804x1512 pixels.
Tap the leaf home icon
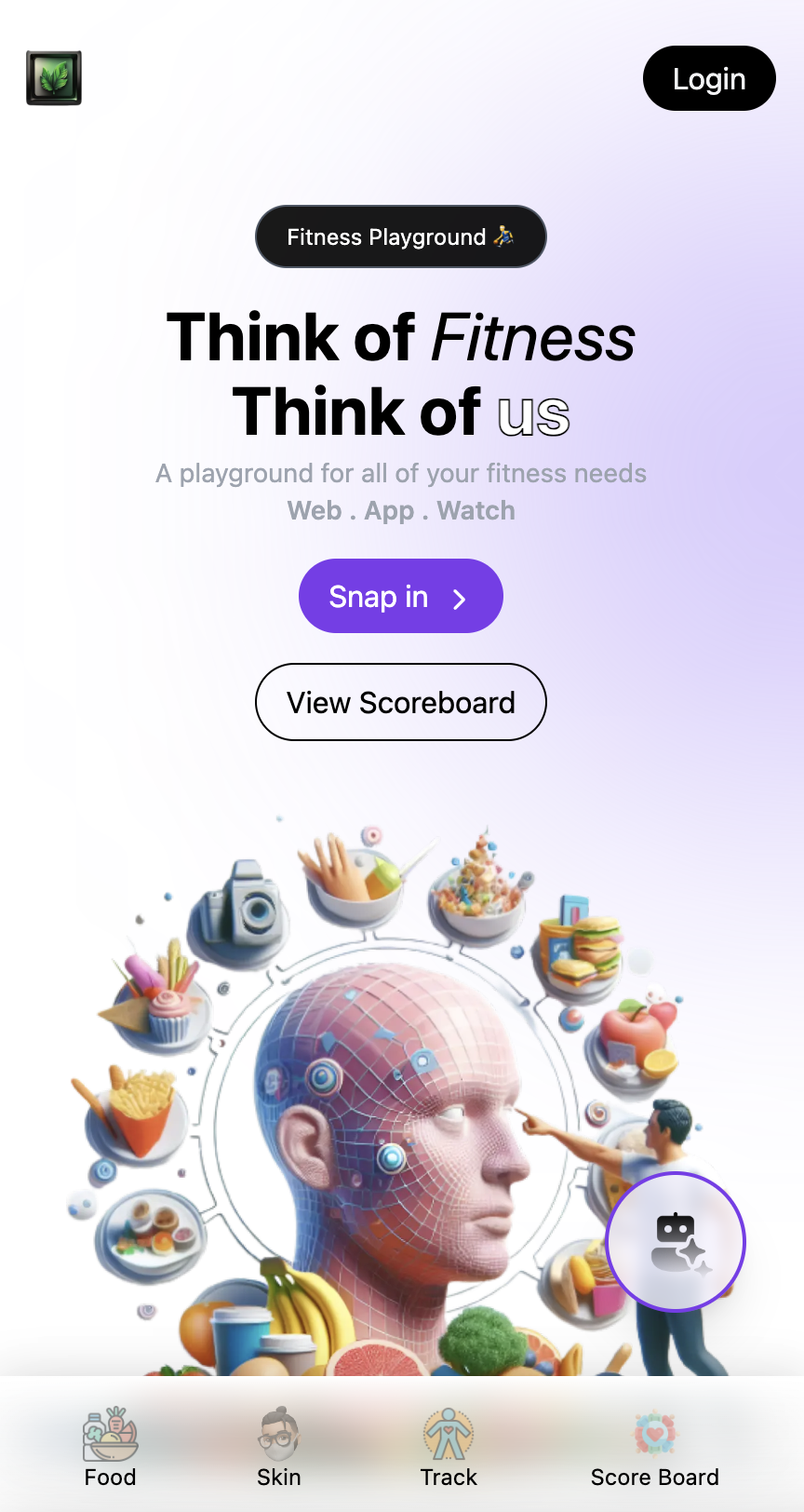[x=54, y=78]
